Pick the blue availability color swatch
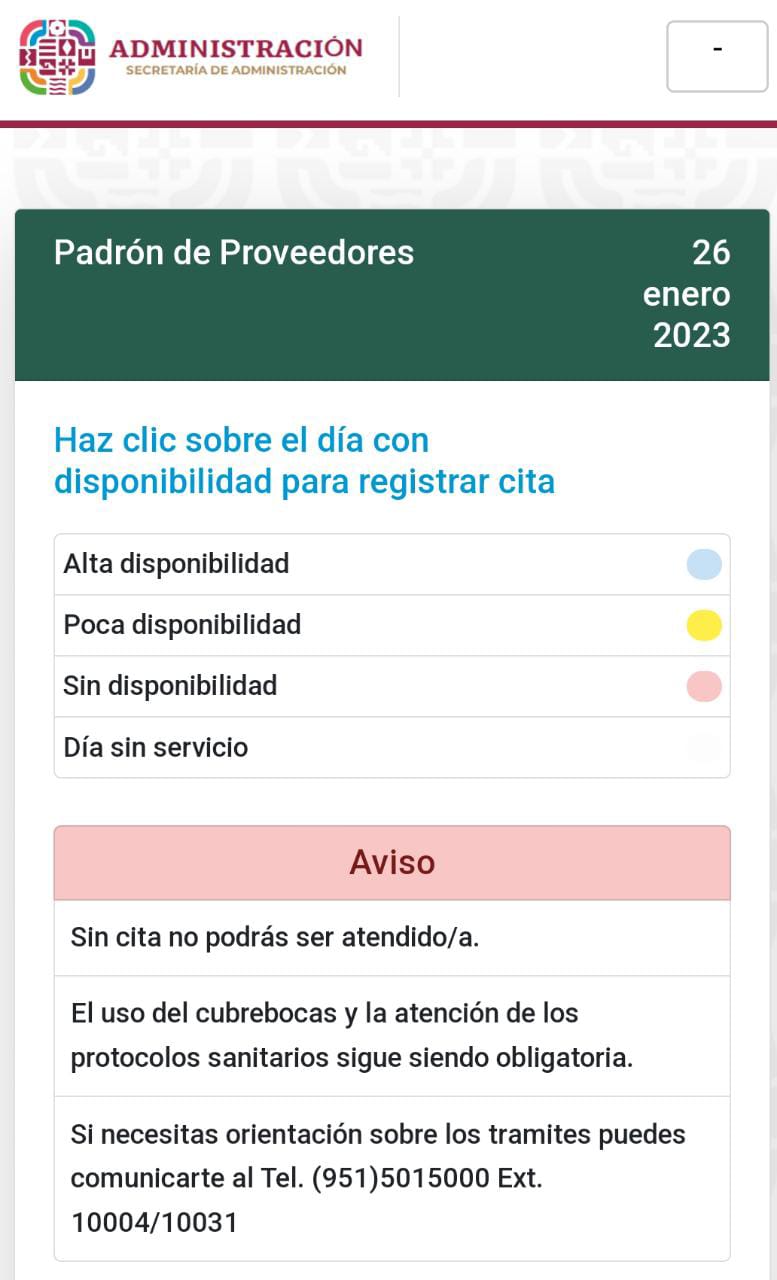777x1280 pixels. (703, 564)
